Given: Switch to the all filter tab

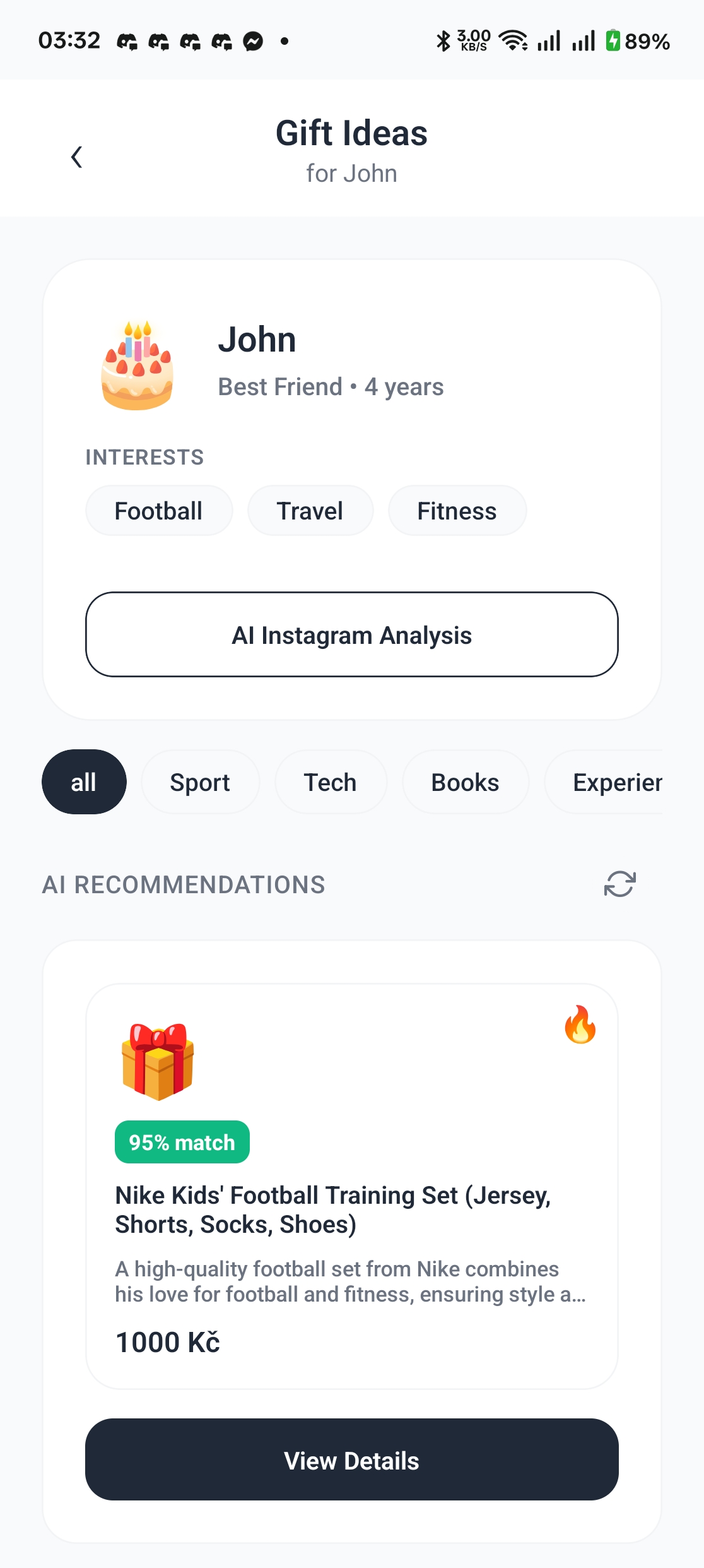Looking at the screenshot, I should pyautogui.click(x=84, y=781).
